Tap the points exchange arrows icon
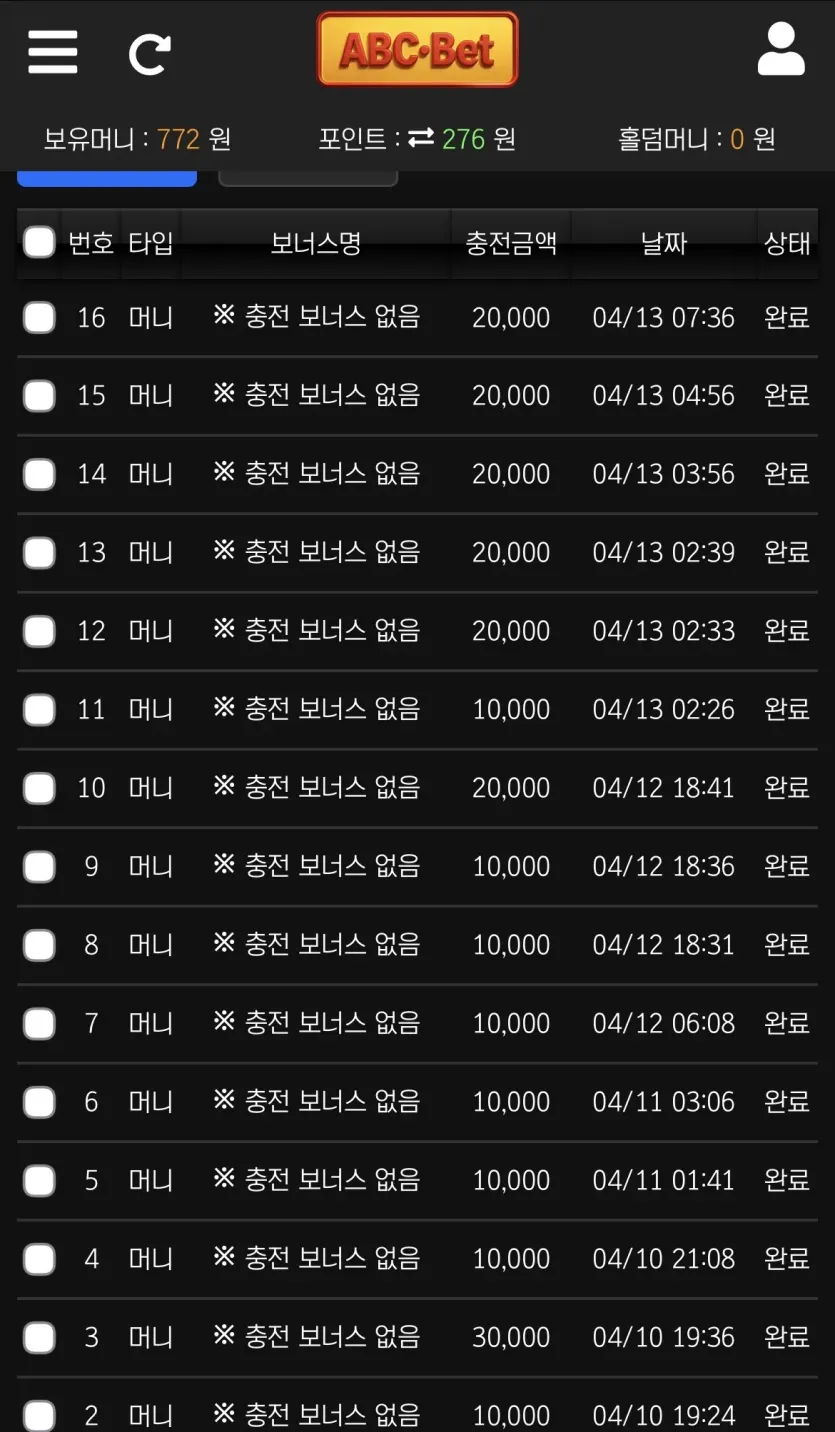Image resolution: width=835 pixels, height=1432 pixels. tap(421, 138)
